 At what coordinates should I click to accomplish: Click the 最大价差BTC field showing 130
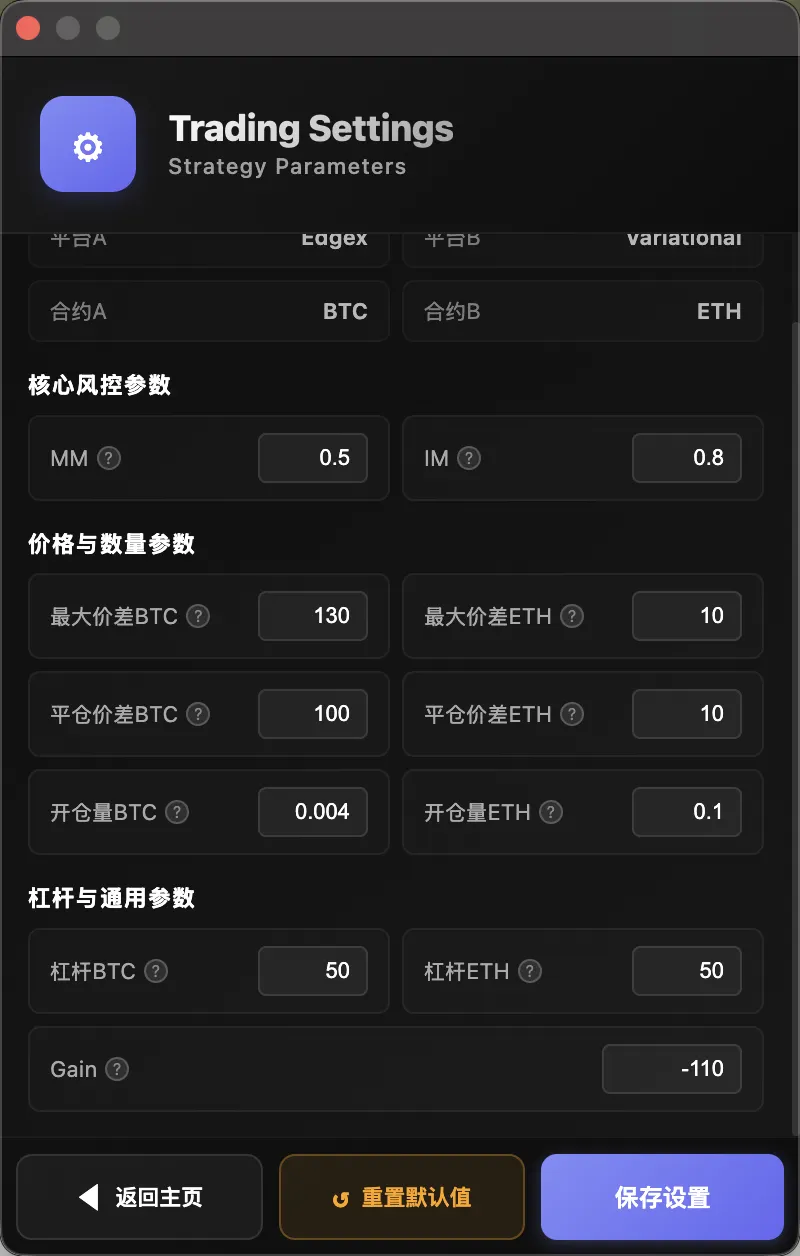point(313,617)
